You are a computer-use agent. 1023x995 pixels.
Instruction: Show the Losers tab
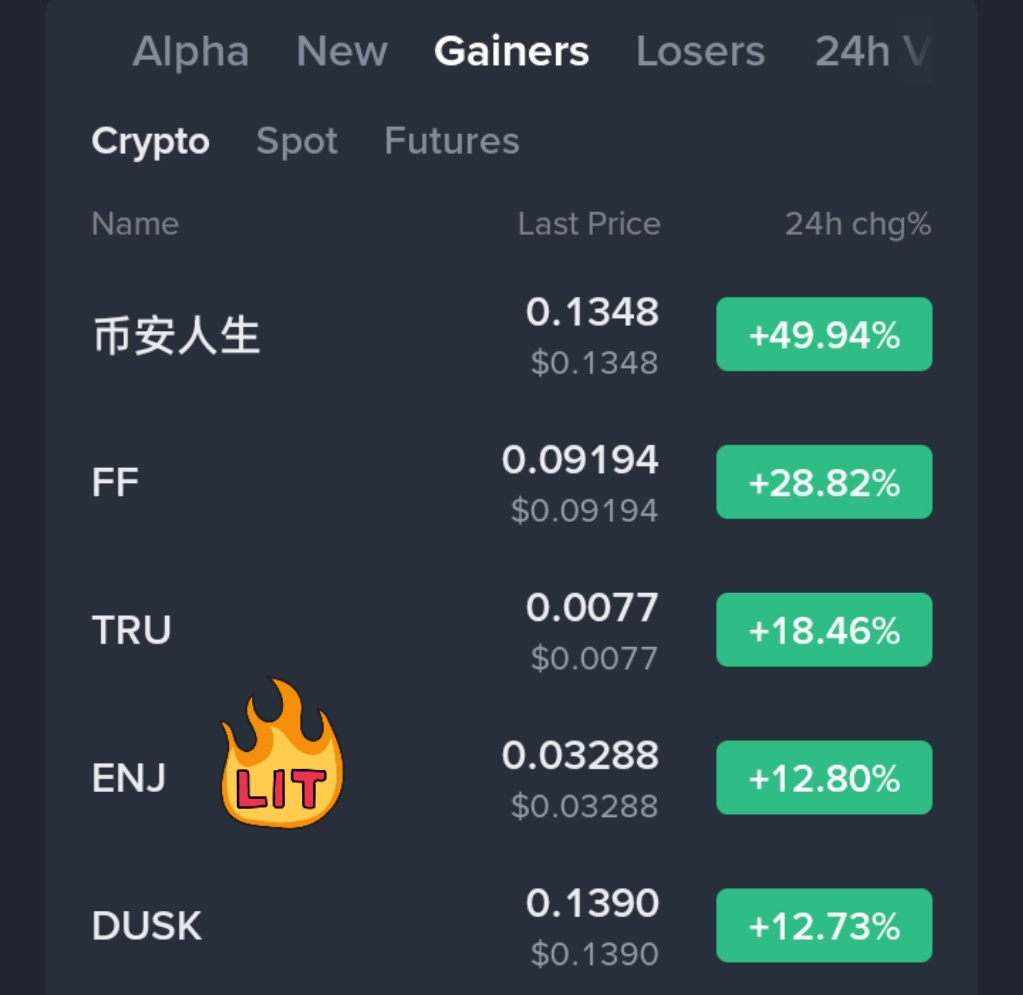[700, 52]
